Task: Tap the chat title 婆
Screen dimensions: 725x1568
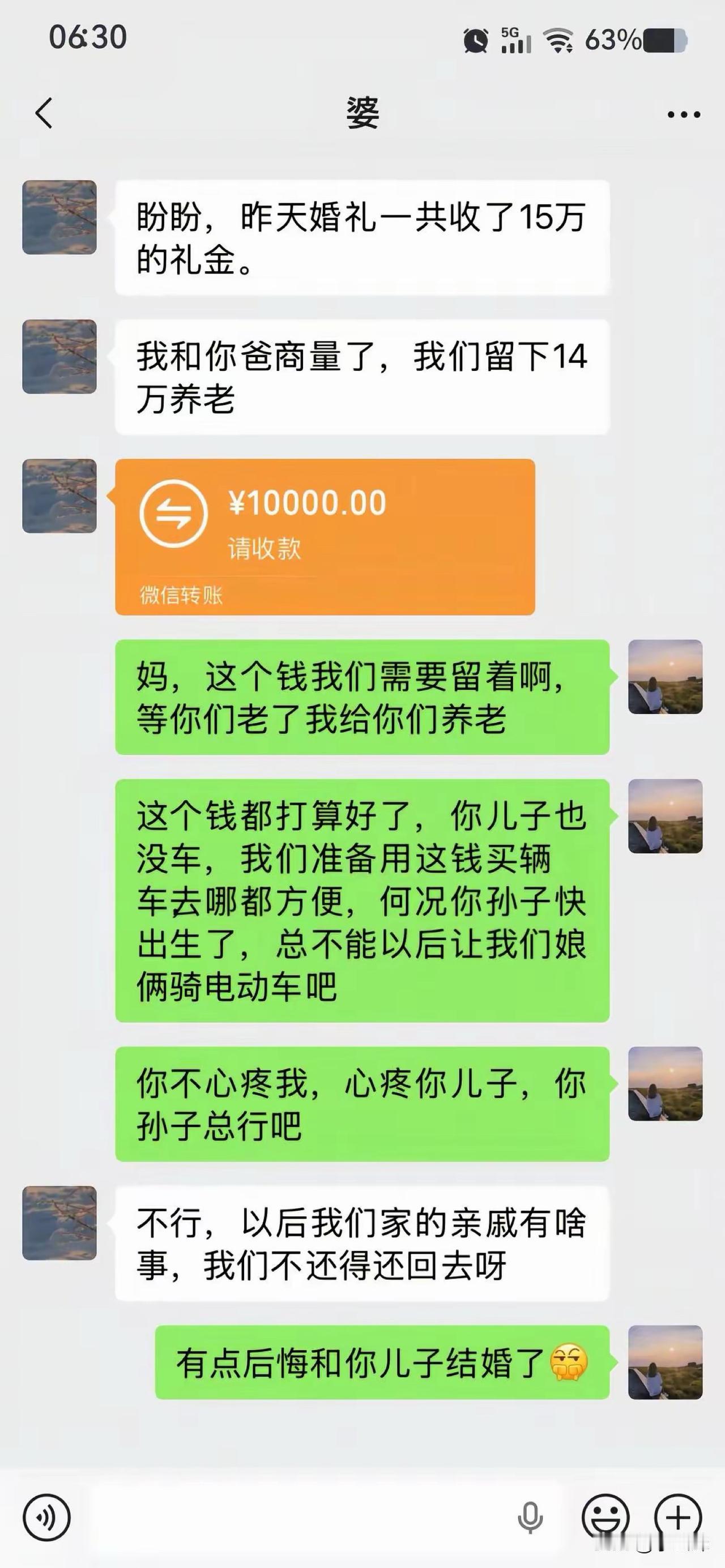Action: [x=362, y=113]
